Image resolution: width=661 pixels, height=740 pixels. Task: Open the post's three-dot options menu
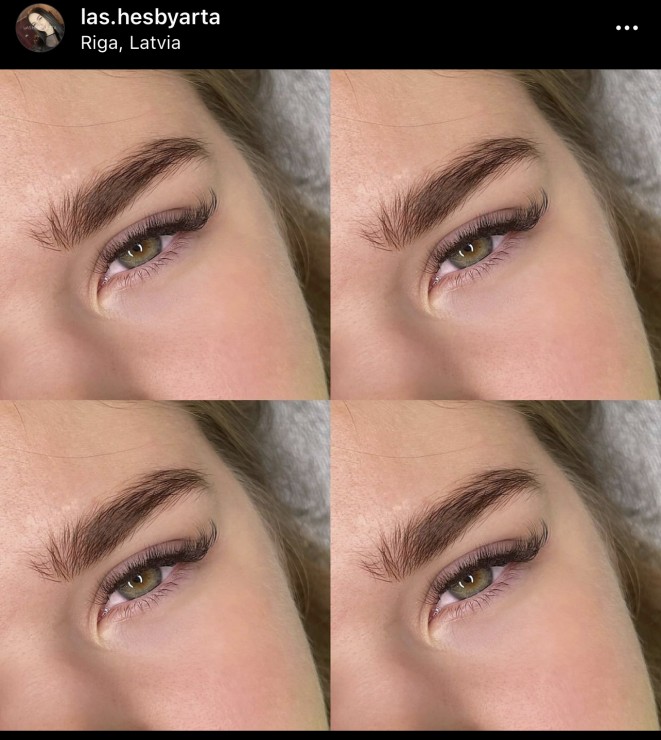coord(626,28)
